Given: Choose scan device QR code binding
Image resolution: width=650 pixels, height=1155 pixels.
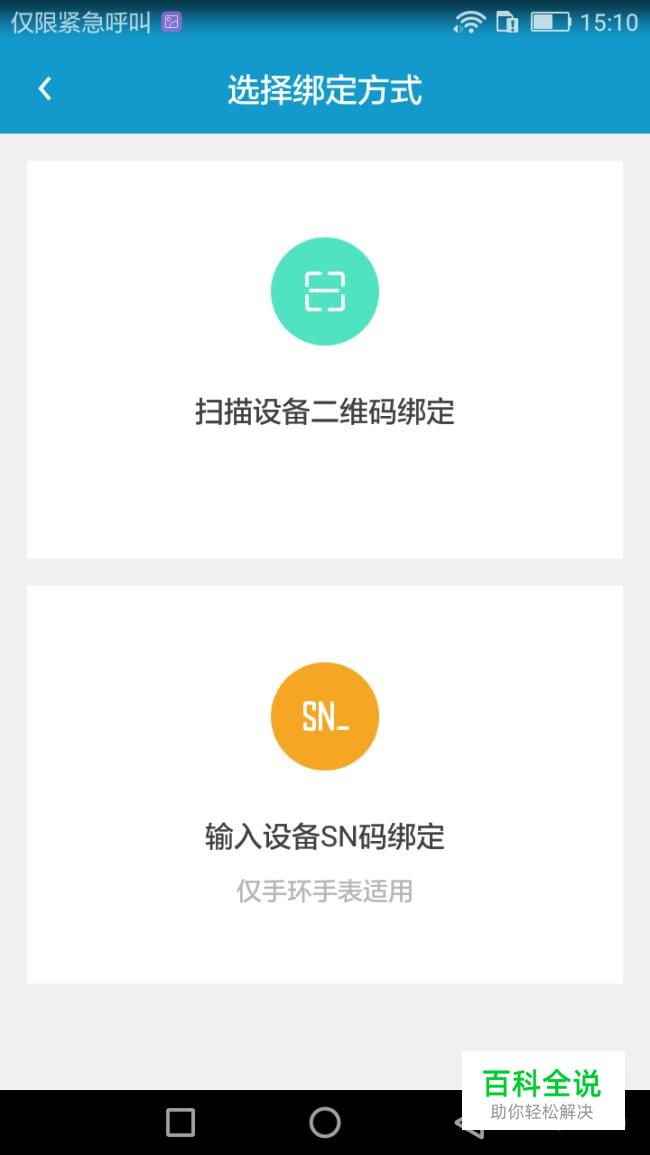Looking at the screenshot, I should [325, 359].
